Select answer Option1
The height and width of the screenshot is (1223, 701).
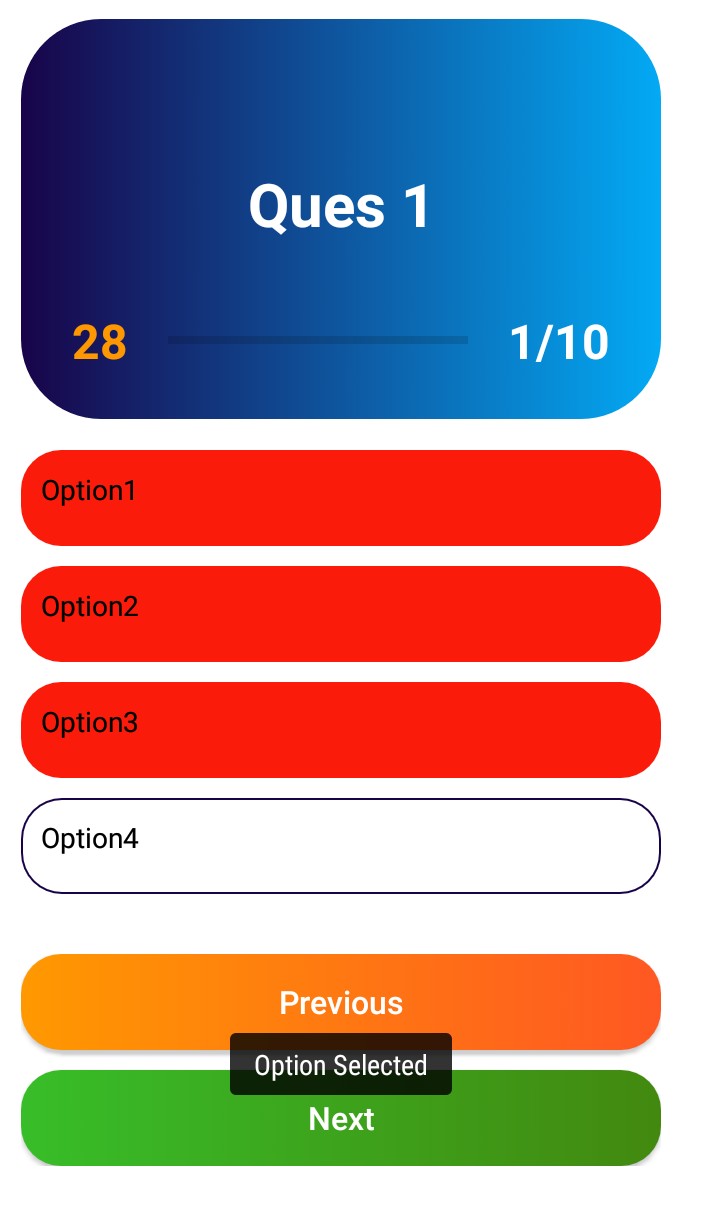340,497
